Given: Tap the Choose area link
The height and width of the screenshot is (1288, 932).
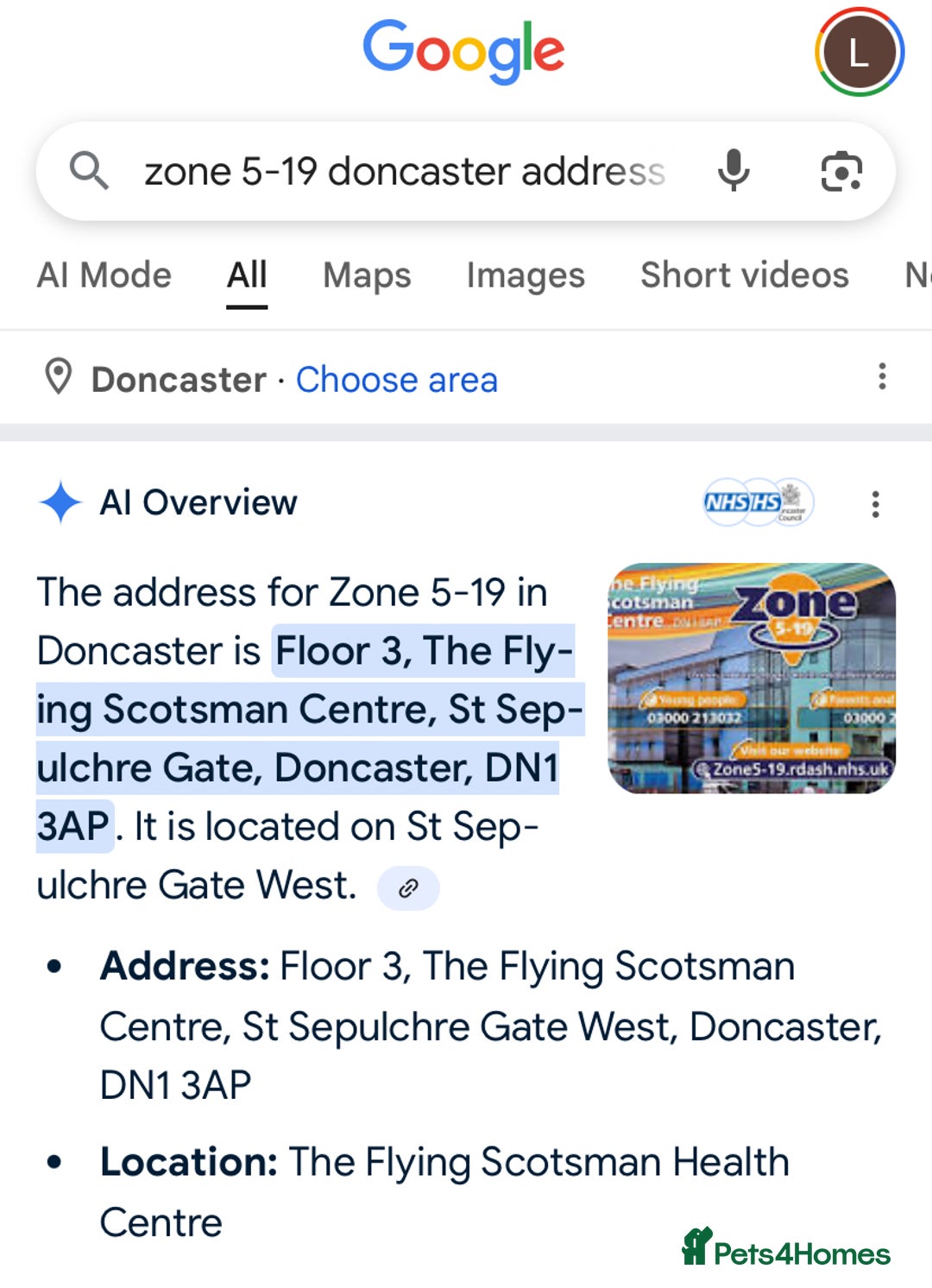Looking at the screenshot, I should pyautogui.click(x=396, y=380).
